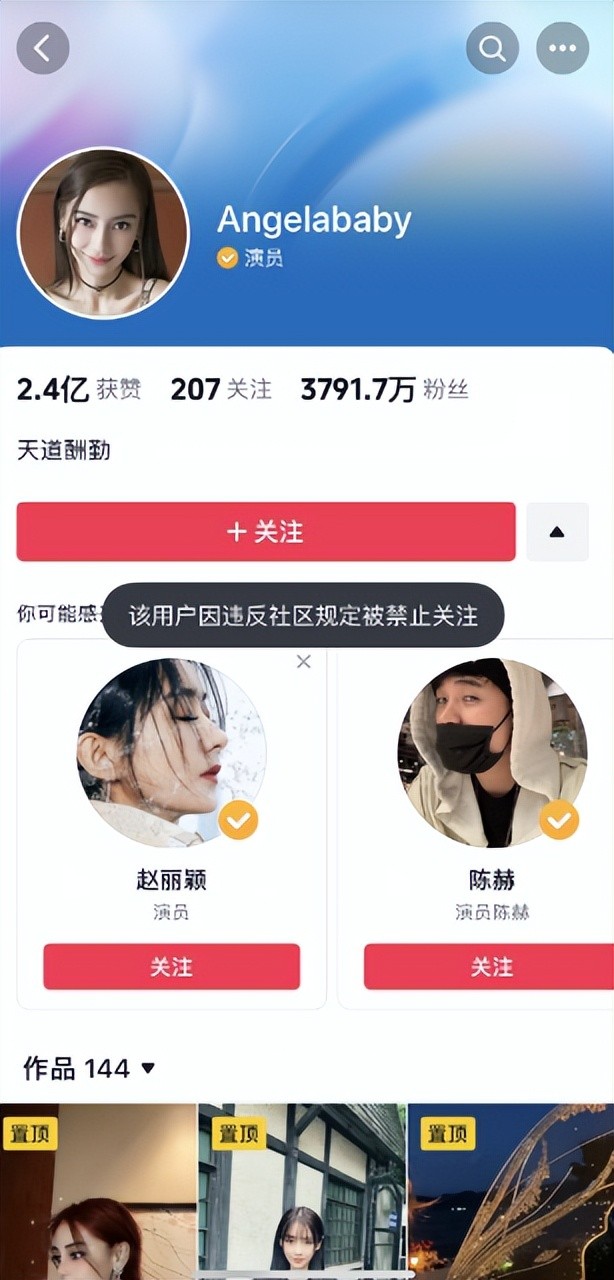View the profile avatar photo
This screenshot has width=614, height=1280.
coord(103,233)
